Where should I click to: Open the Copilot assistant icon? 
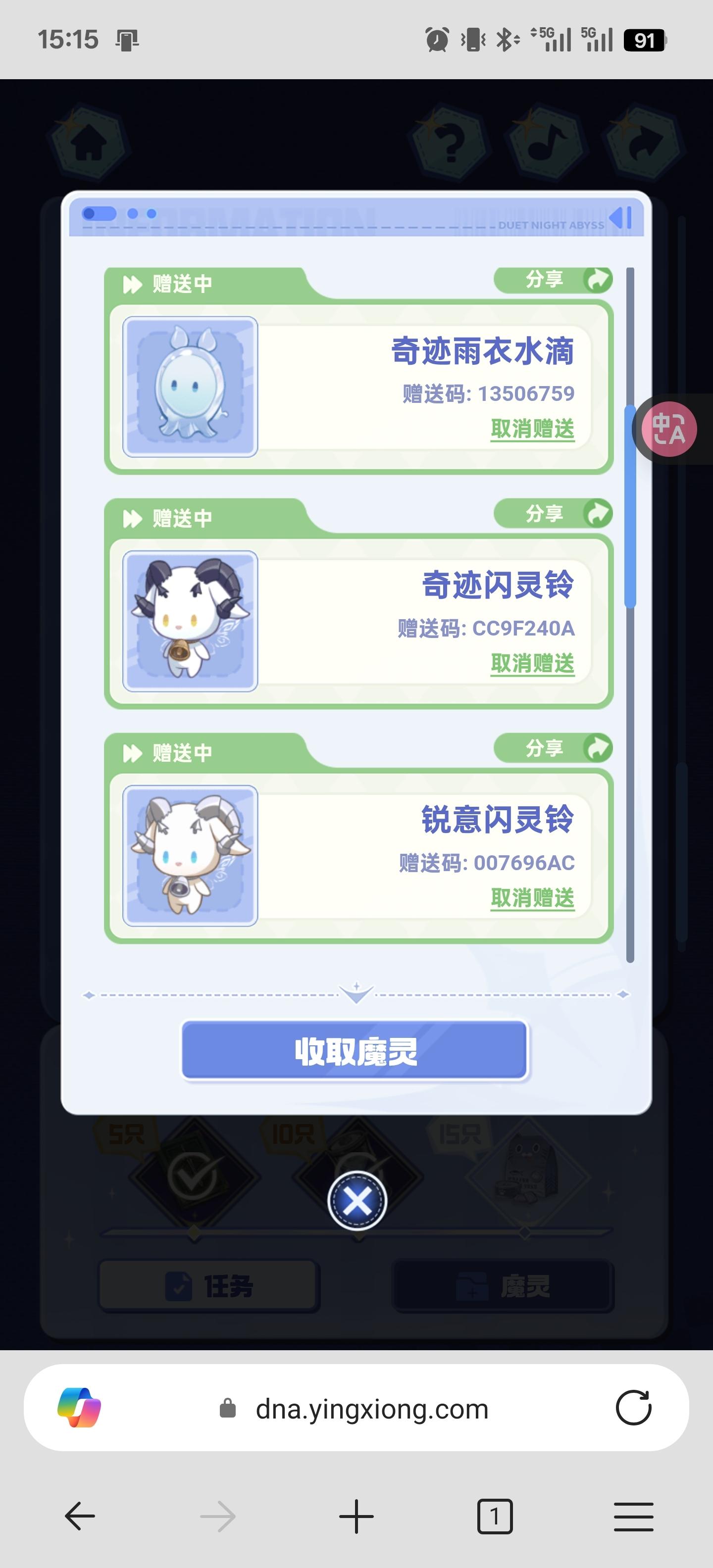point(79,1409)
